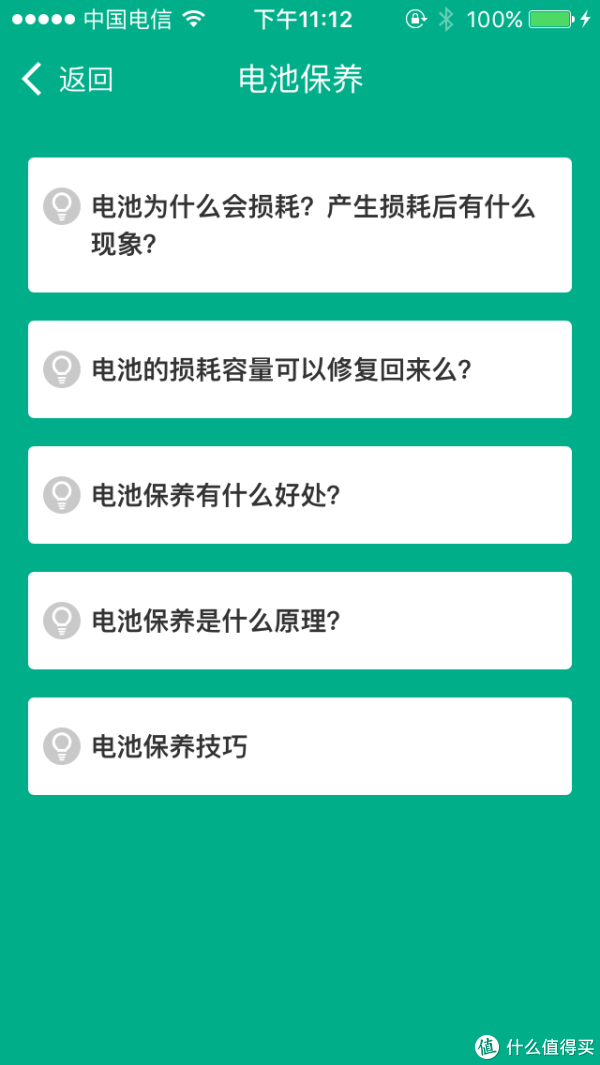600x1065 pixels.
Task: Open 电池的损耗容量可以修复回来么 entry
Action: click(300, 369)
